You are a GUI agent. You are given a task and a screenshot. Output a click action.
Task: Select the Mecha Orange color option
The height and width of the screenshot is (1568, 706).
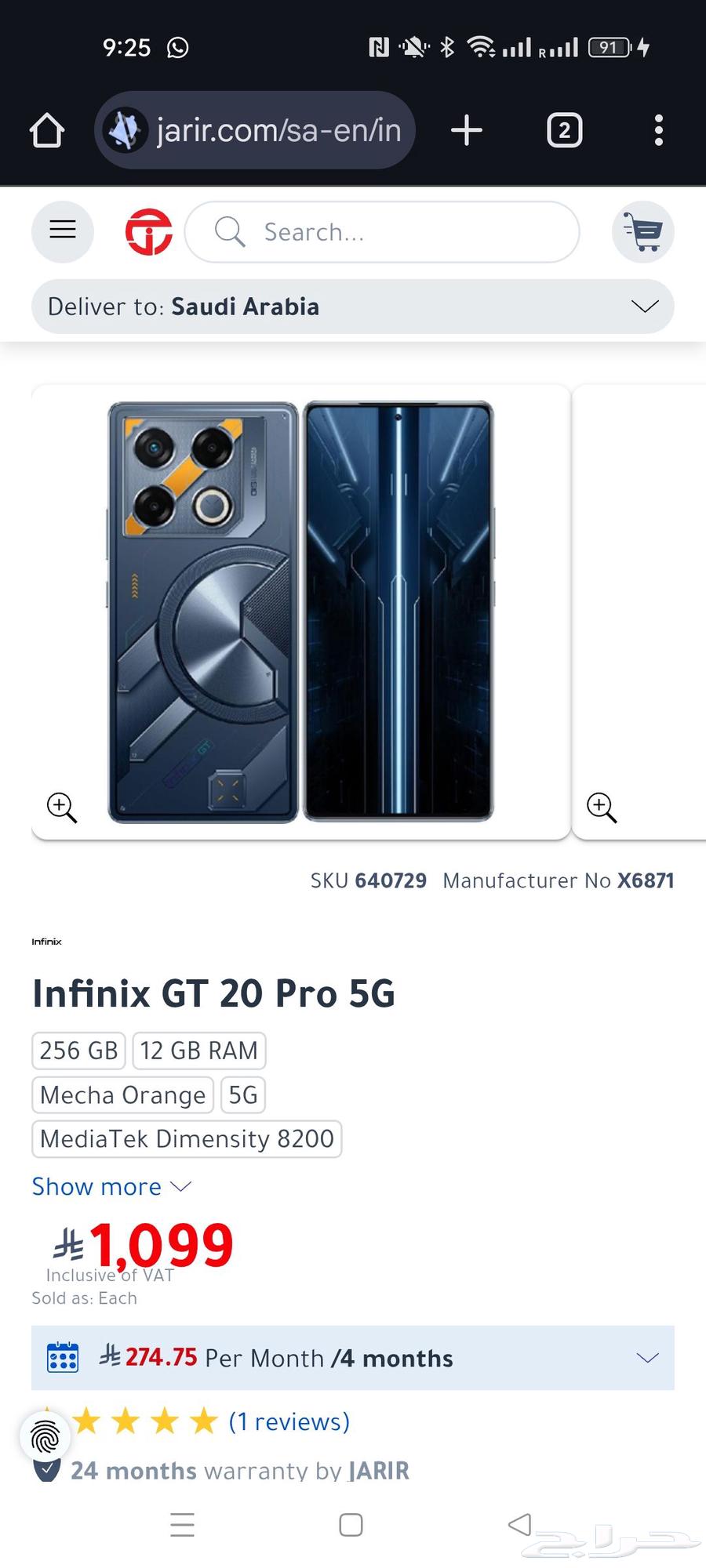[122, 1095]
